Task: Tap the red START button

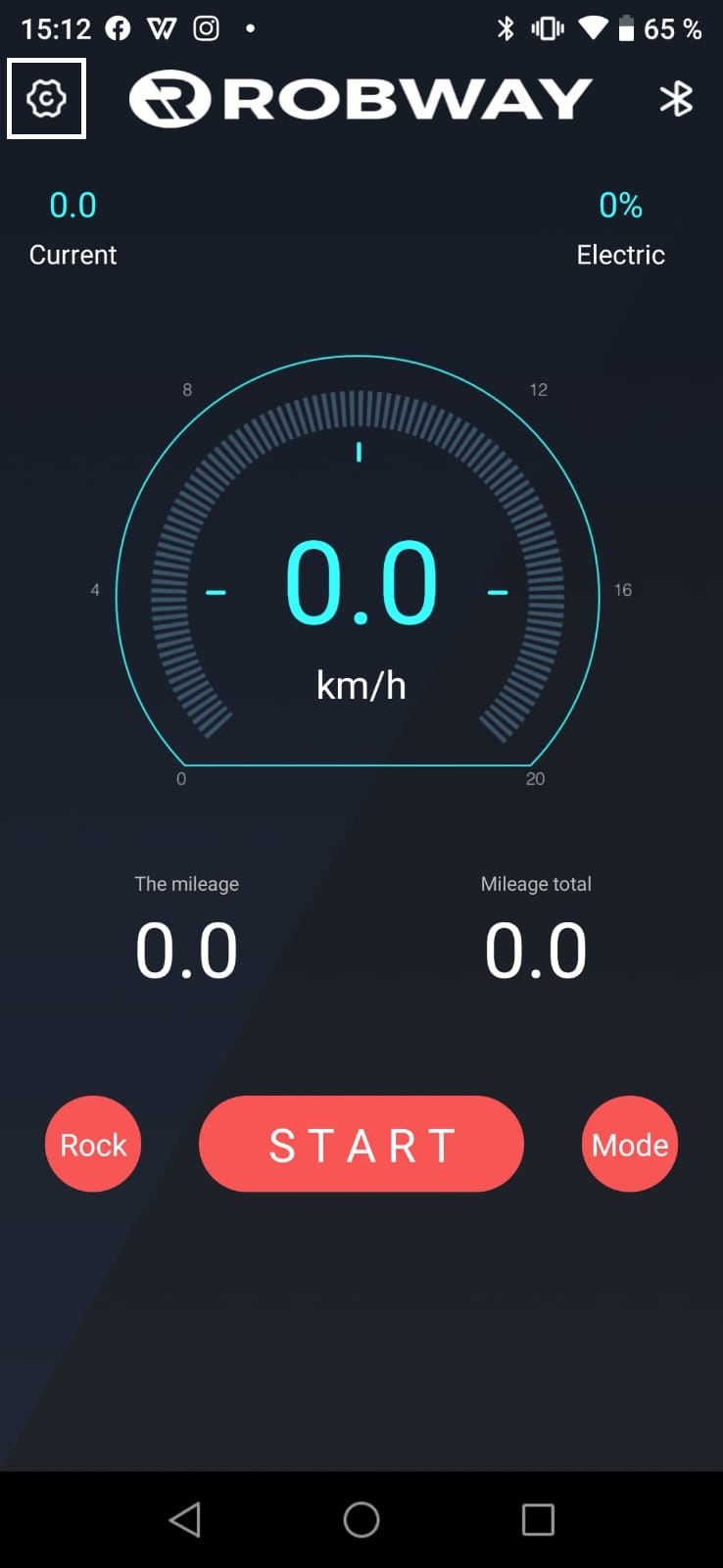Action: (361, 1144)
